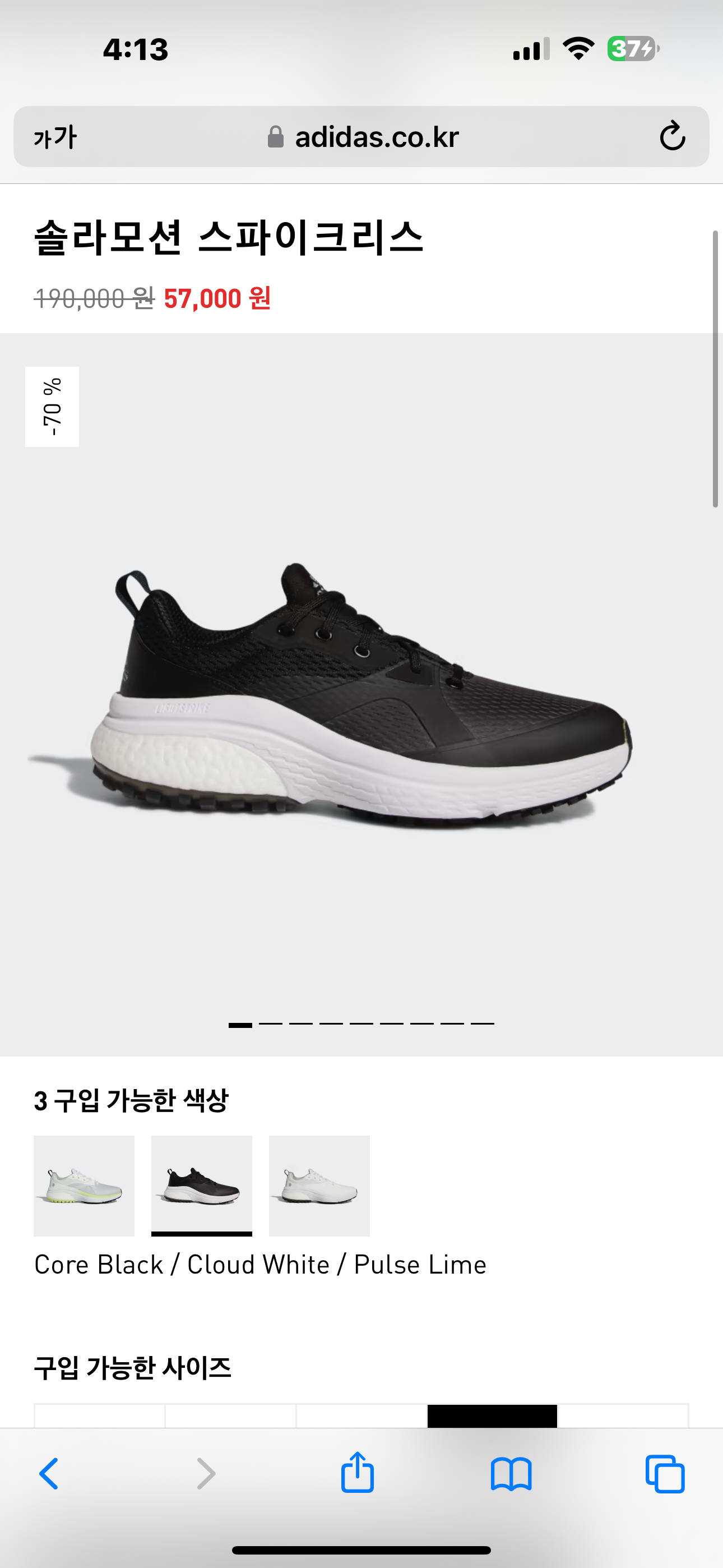
Task: Share this product page
Action: click(357, 1473)
